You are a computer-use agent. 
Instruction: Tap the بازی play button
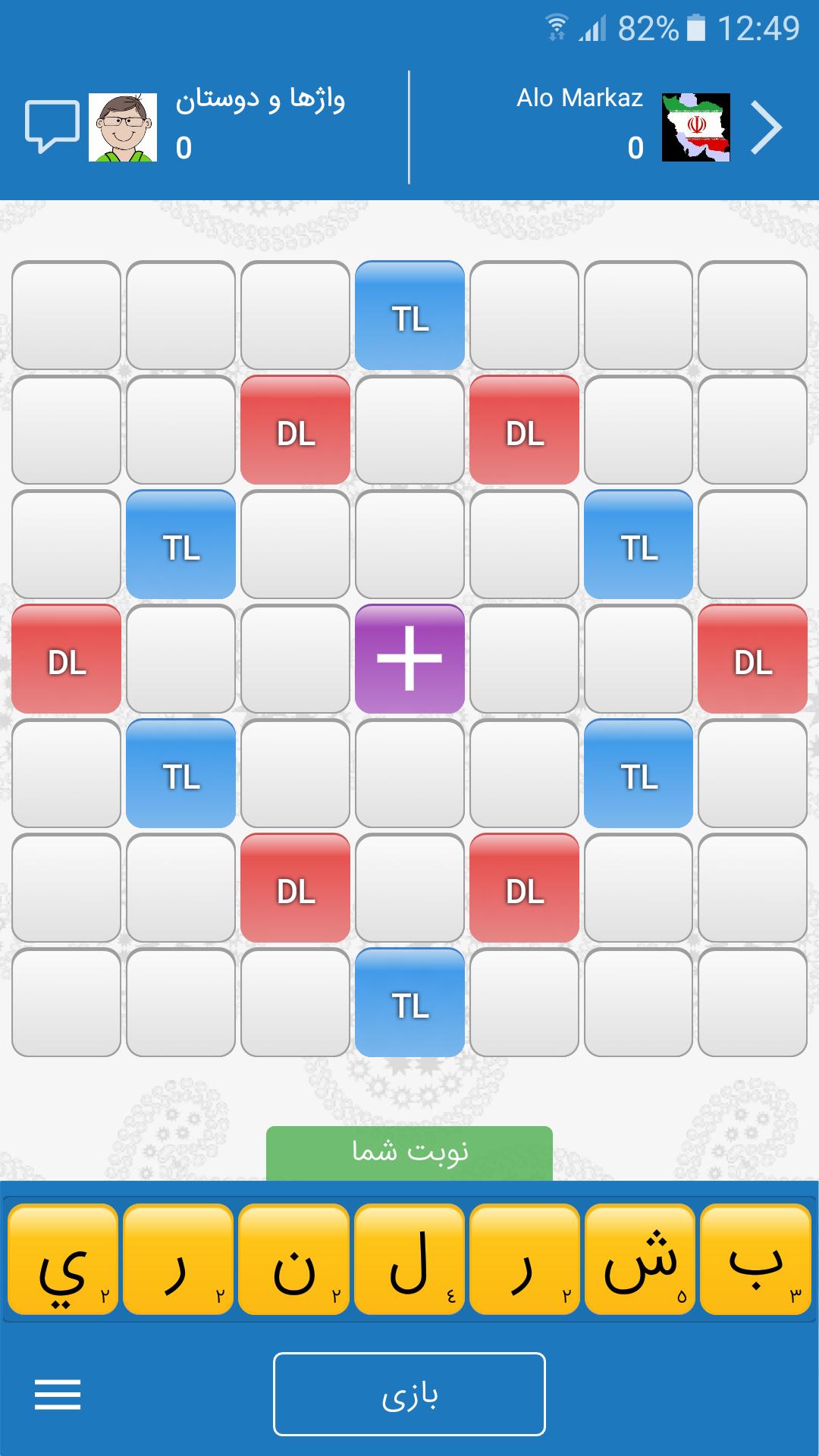(409, 1394)
